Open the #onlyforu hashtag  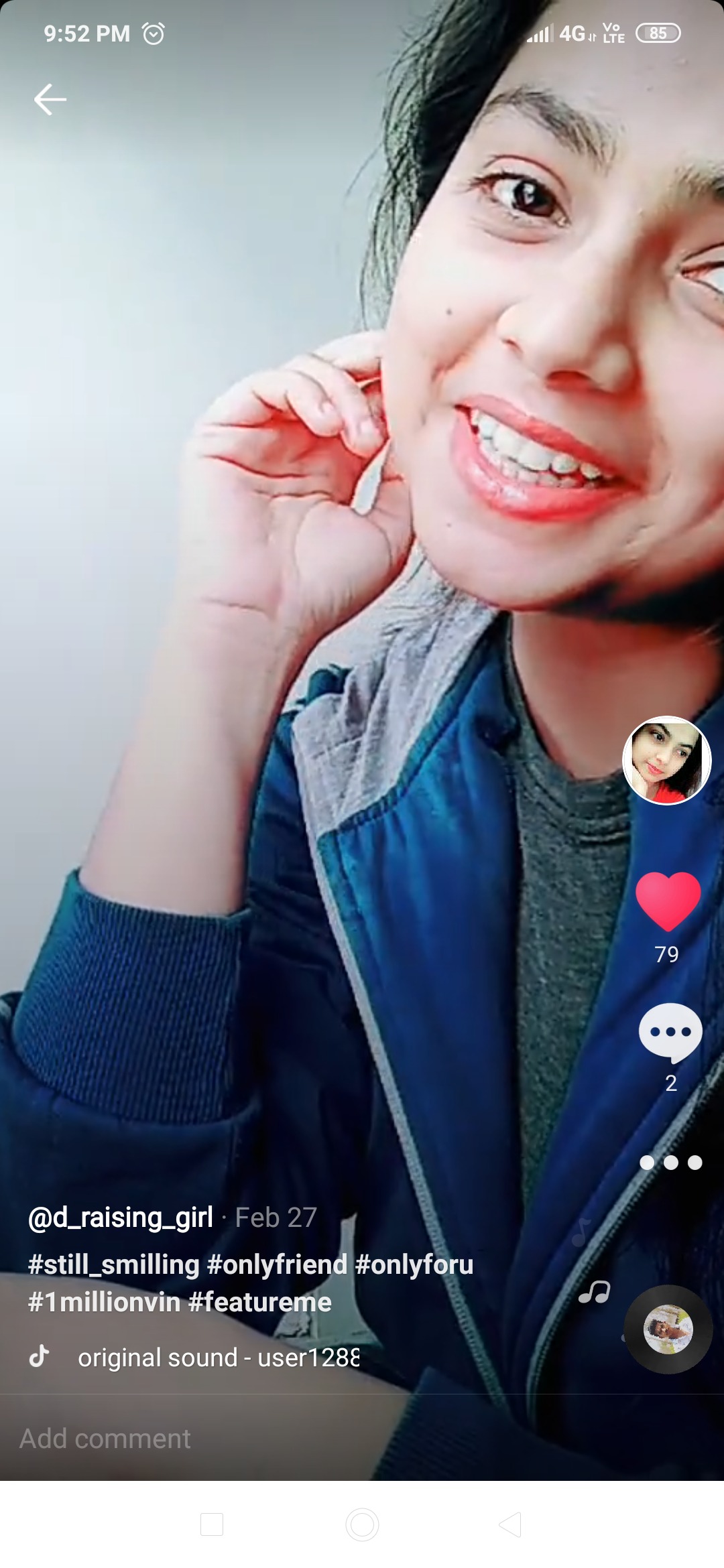(414, 1265)
